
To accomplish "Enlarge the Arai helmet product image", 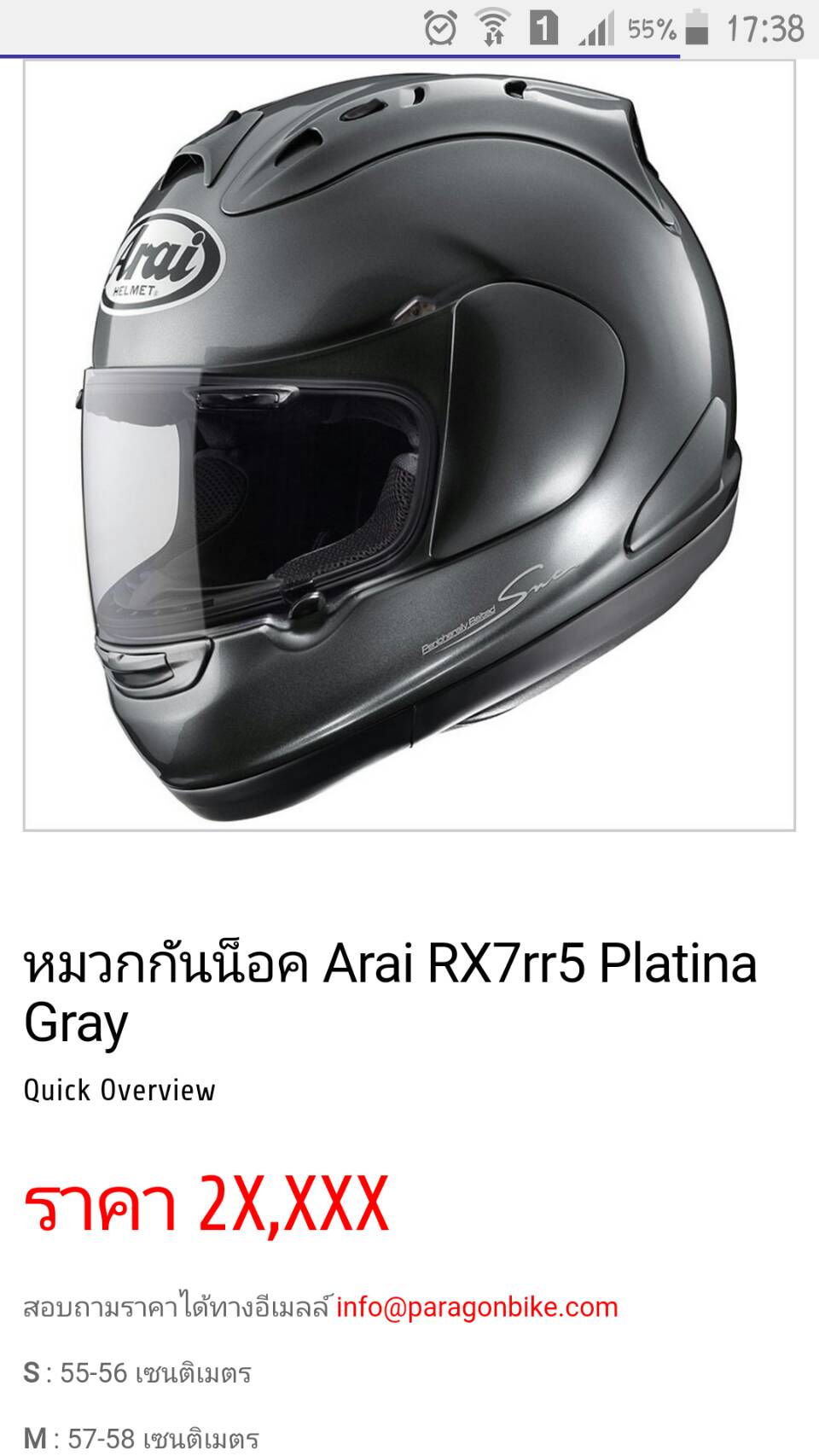I will point(409,445).
